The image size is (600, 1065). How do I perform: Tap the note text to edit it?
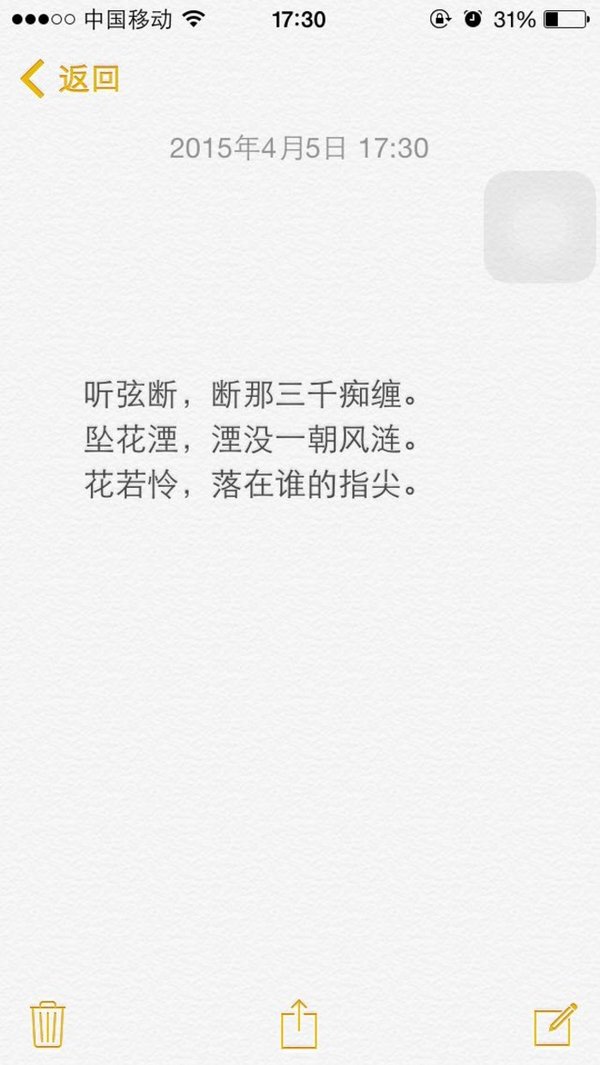pyautogui.click(x=251, y=440)
